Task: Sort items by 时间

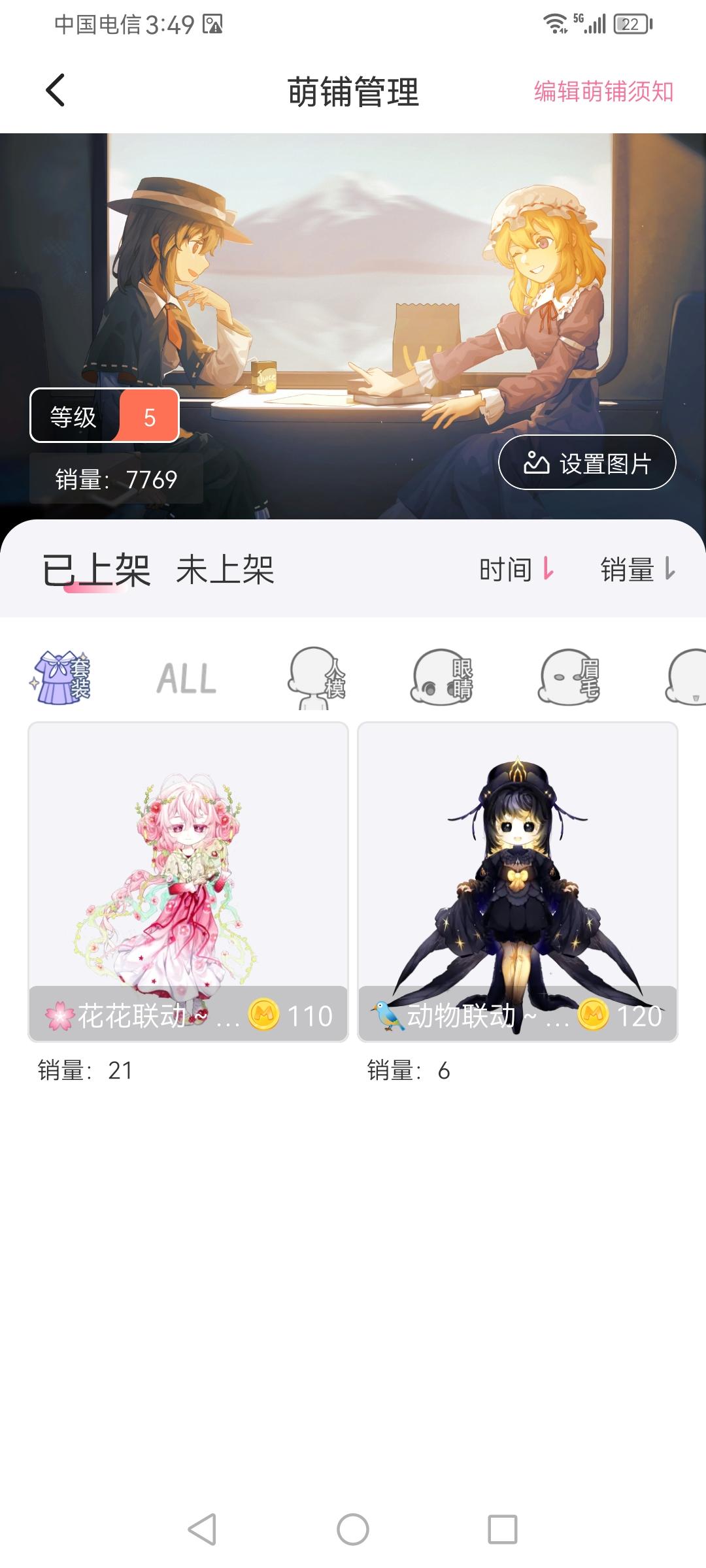Action: (516, 570)
